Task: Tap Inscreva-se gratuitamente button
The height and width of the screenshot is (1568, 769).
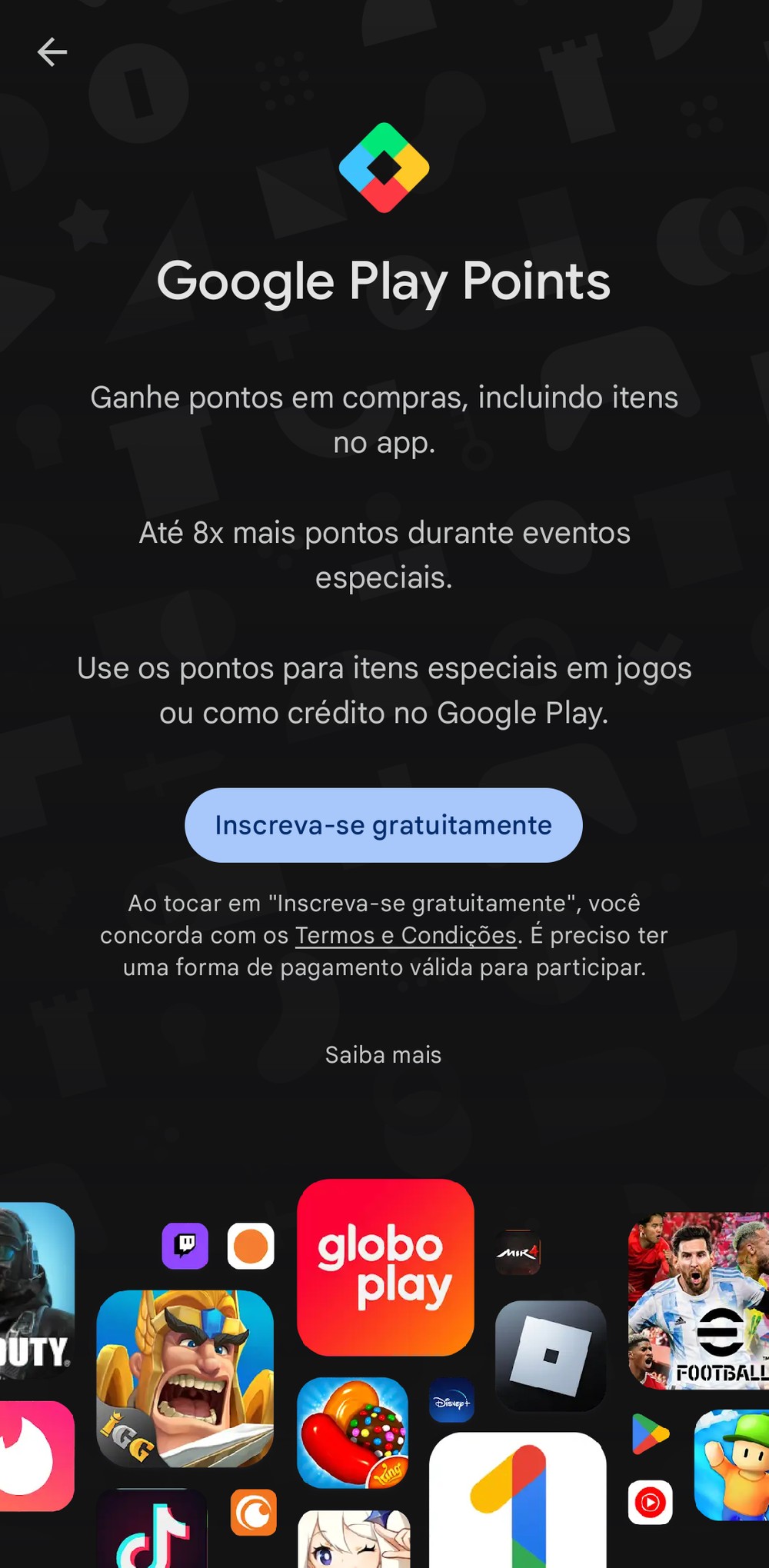Action: coord(383,825)
